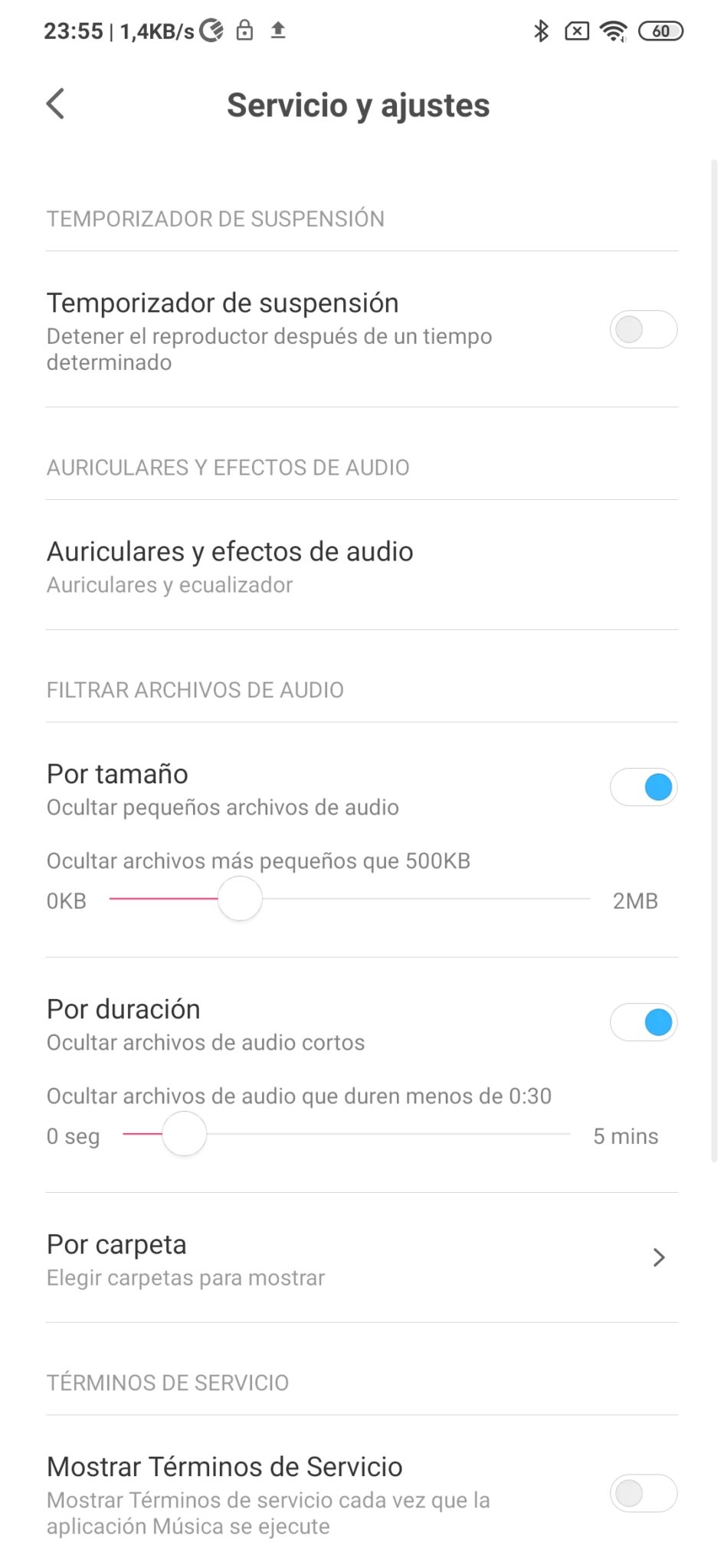Disable the Por duración filter
The image size is (724, 1568).
(643, 1022)
